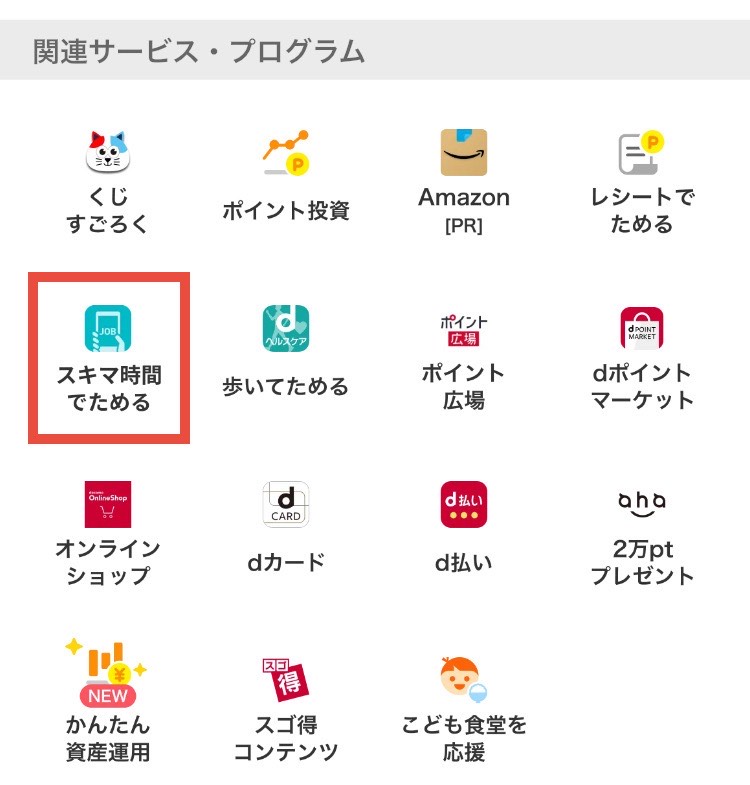750x785 pixels.
Task: Visit オンラインショップ
Action: (x=108, y=534)
